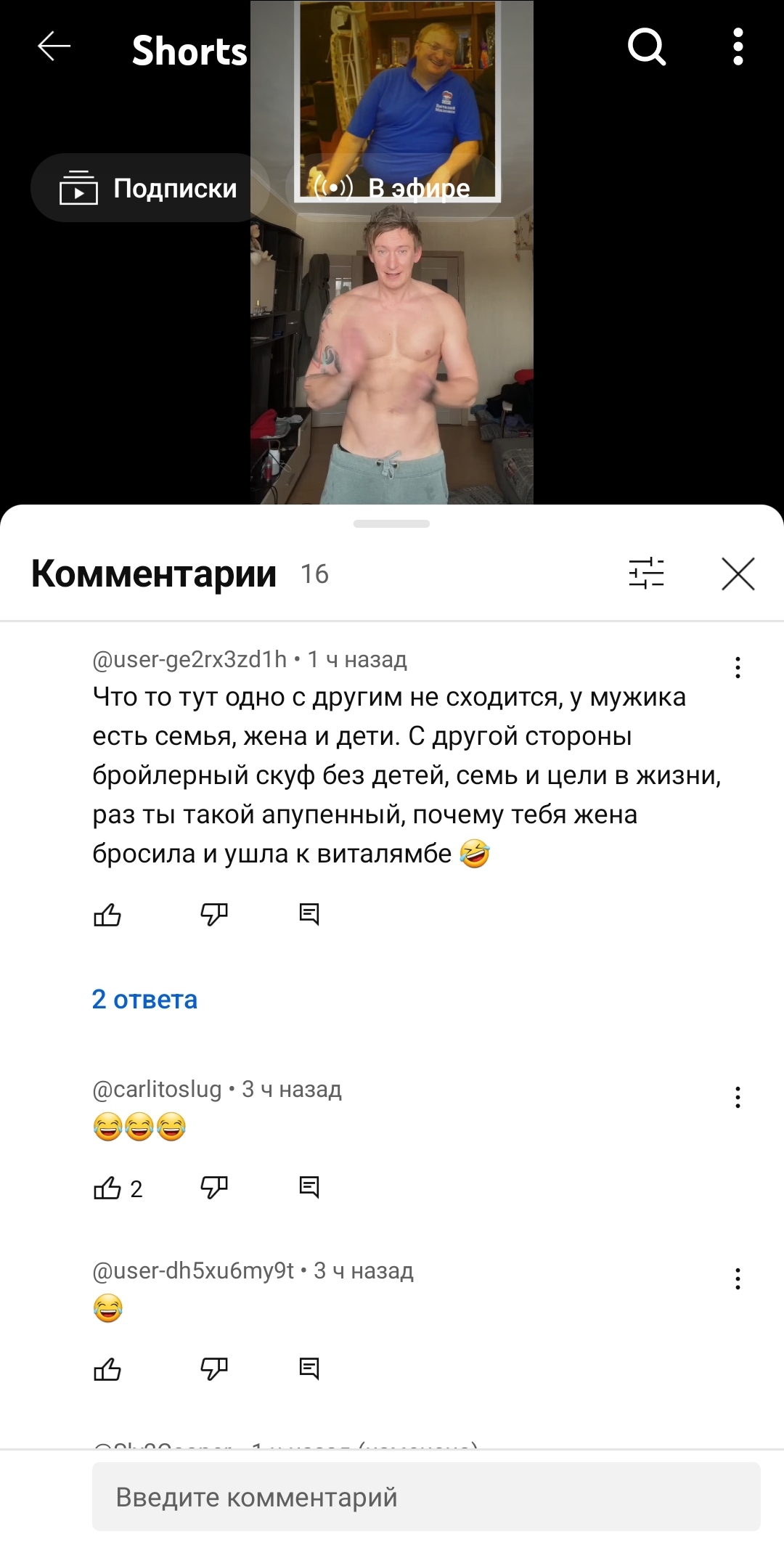Dislike the comment by @user-ge2rx3zd1h
The height and width of the screenshot is (1542, 784).
click(214, 915)
